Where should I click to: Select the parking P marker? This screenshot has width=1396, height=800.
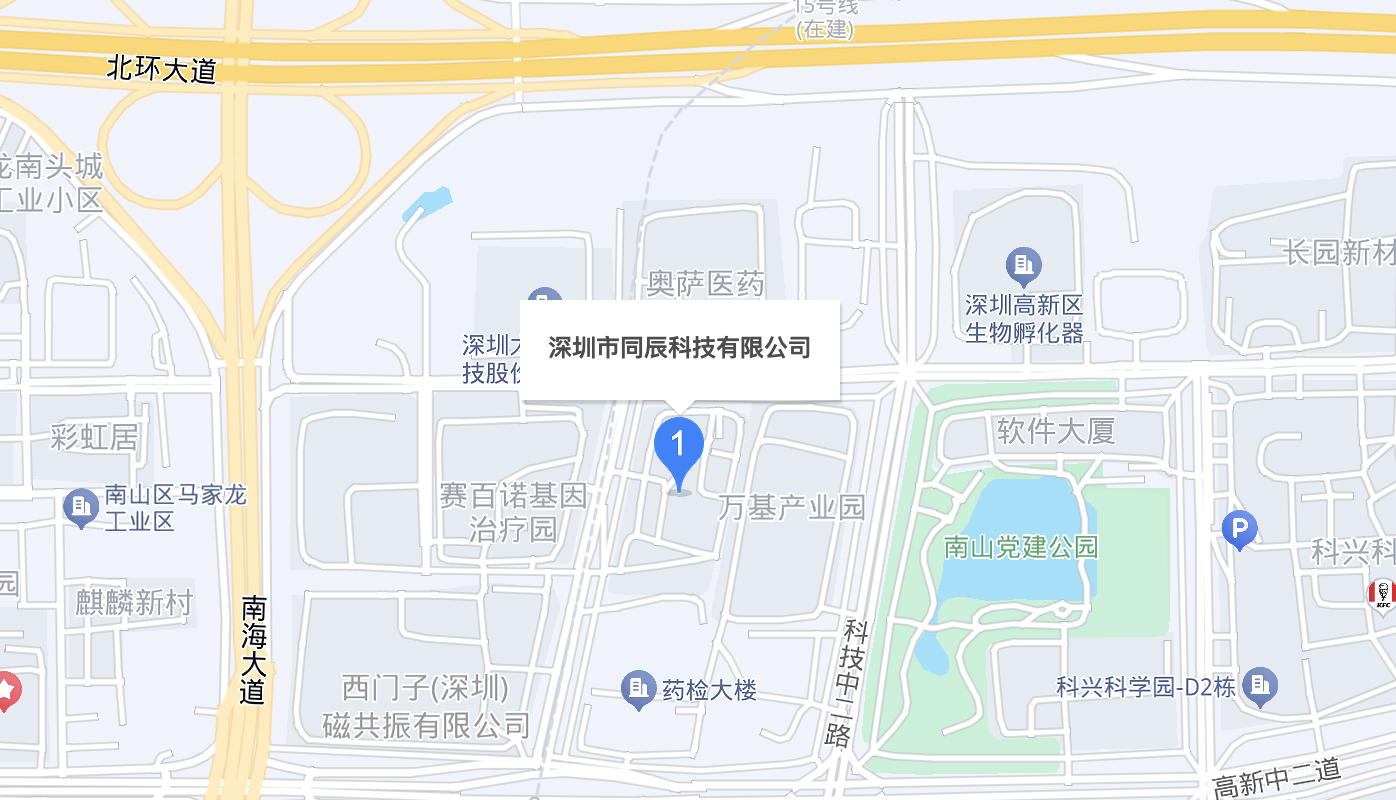coord(1239,528)
